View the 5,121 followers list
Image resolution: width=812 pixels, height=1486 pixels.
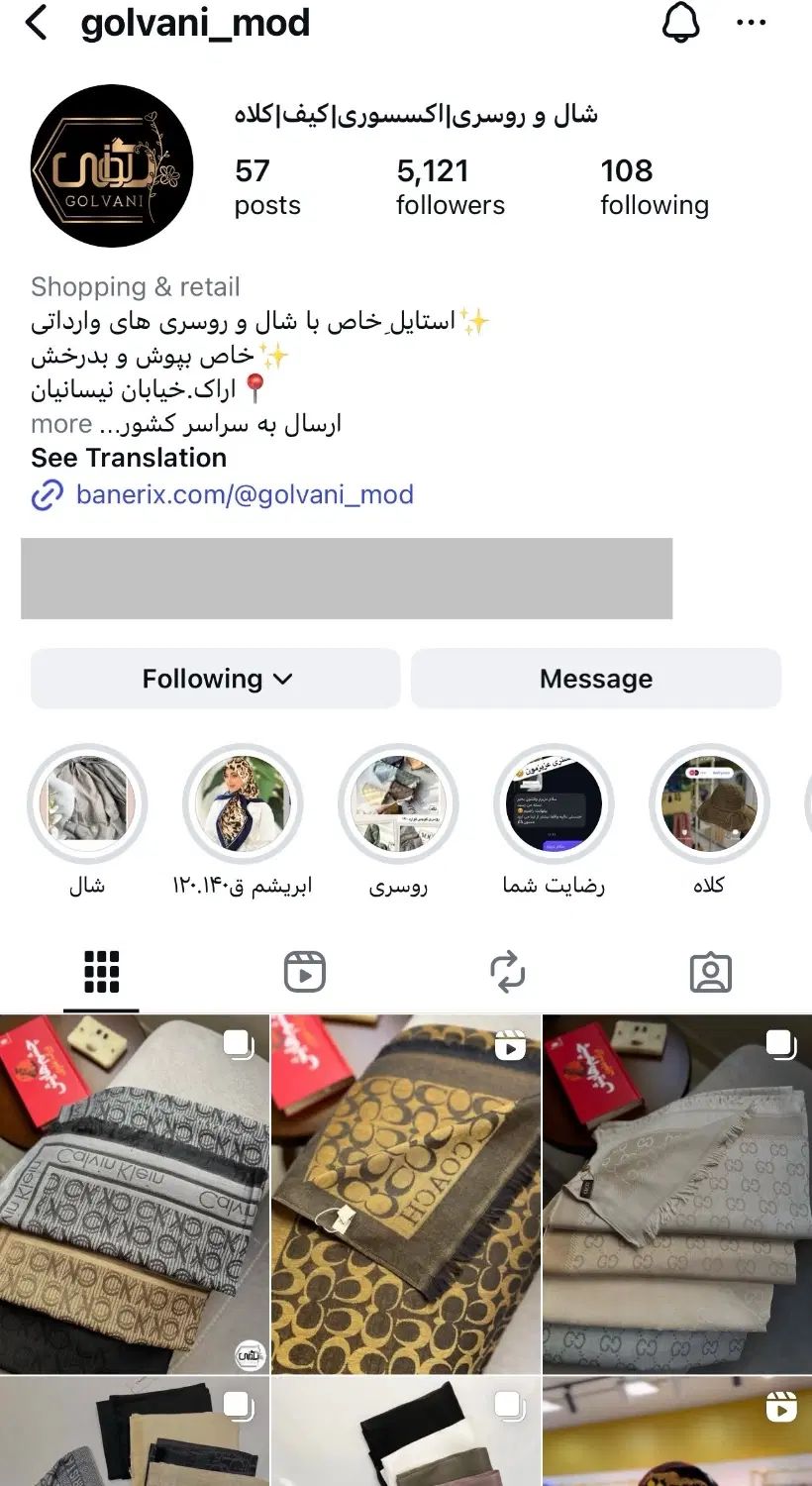450,186
